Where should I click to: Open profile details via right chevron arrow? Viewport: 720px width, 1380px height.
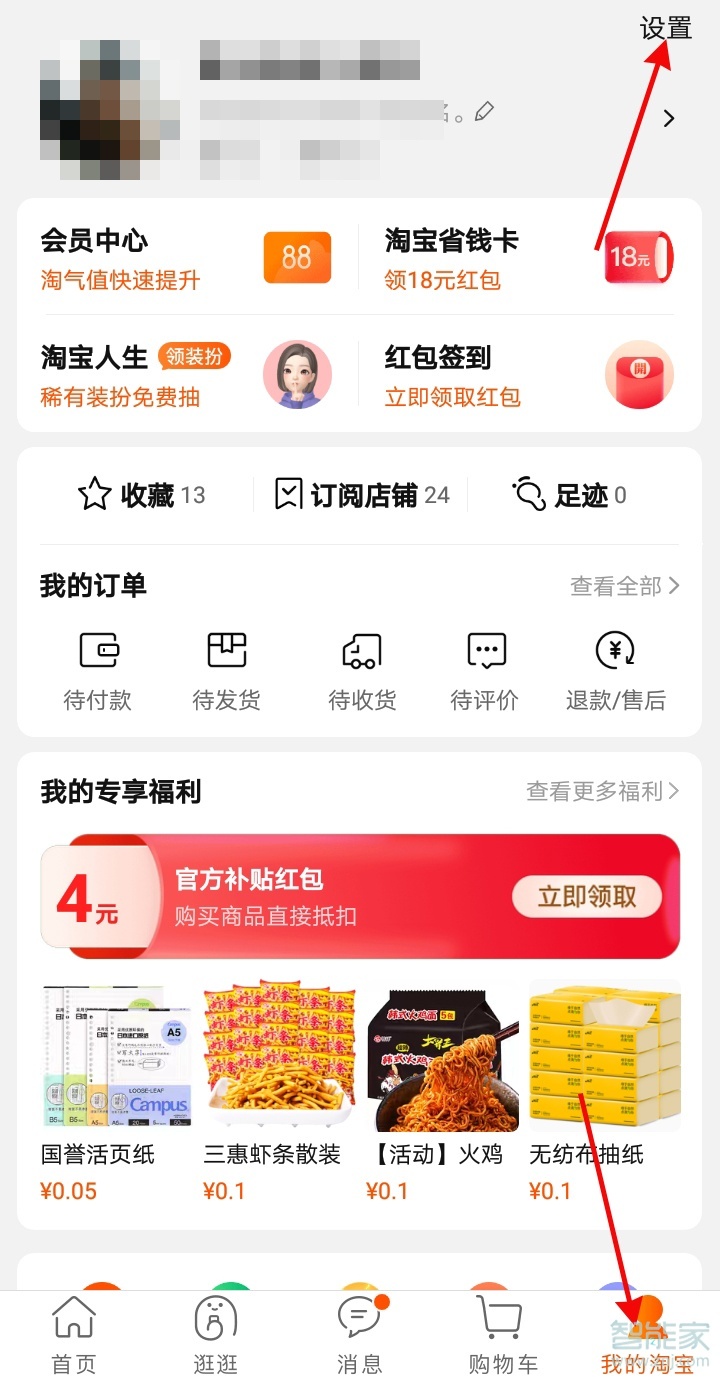tap(668, 118)
